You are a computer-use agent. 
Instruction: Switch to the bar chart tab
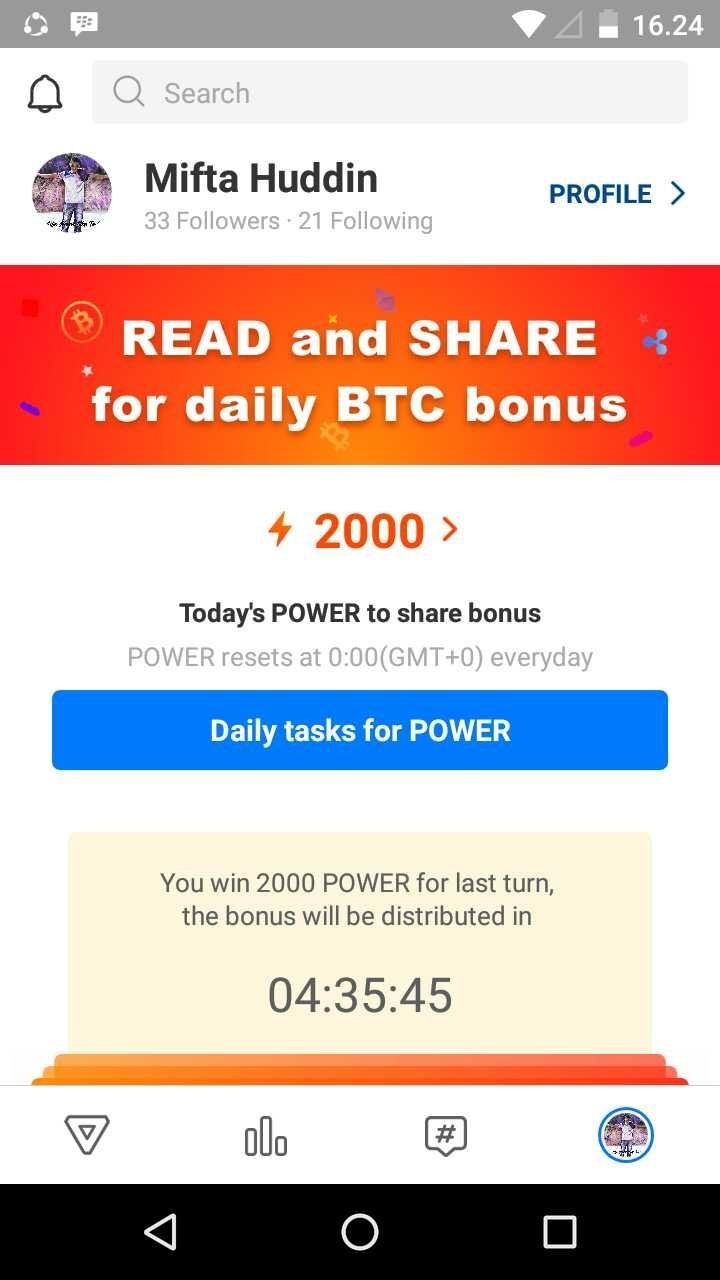pos(266,1135)
